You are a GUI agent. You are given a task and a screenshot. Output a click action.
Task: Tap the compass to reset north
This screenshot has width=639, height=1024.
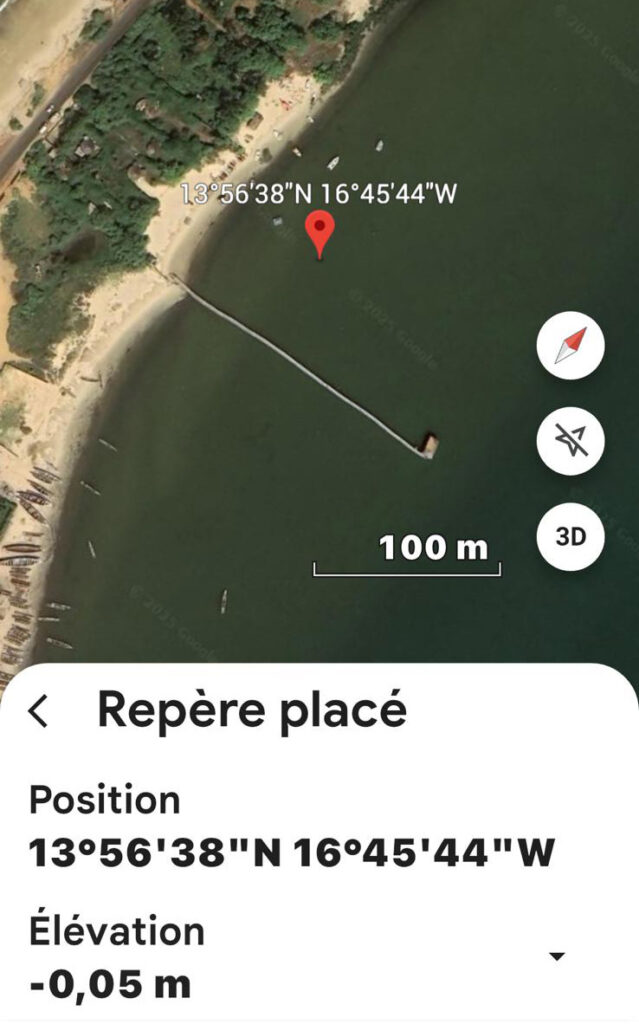click(570, 345)
